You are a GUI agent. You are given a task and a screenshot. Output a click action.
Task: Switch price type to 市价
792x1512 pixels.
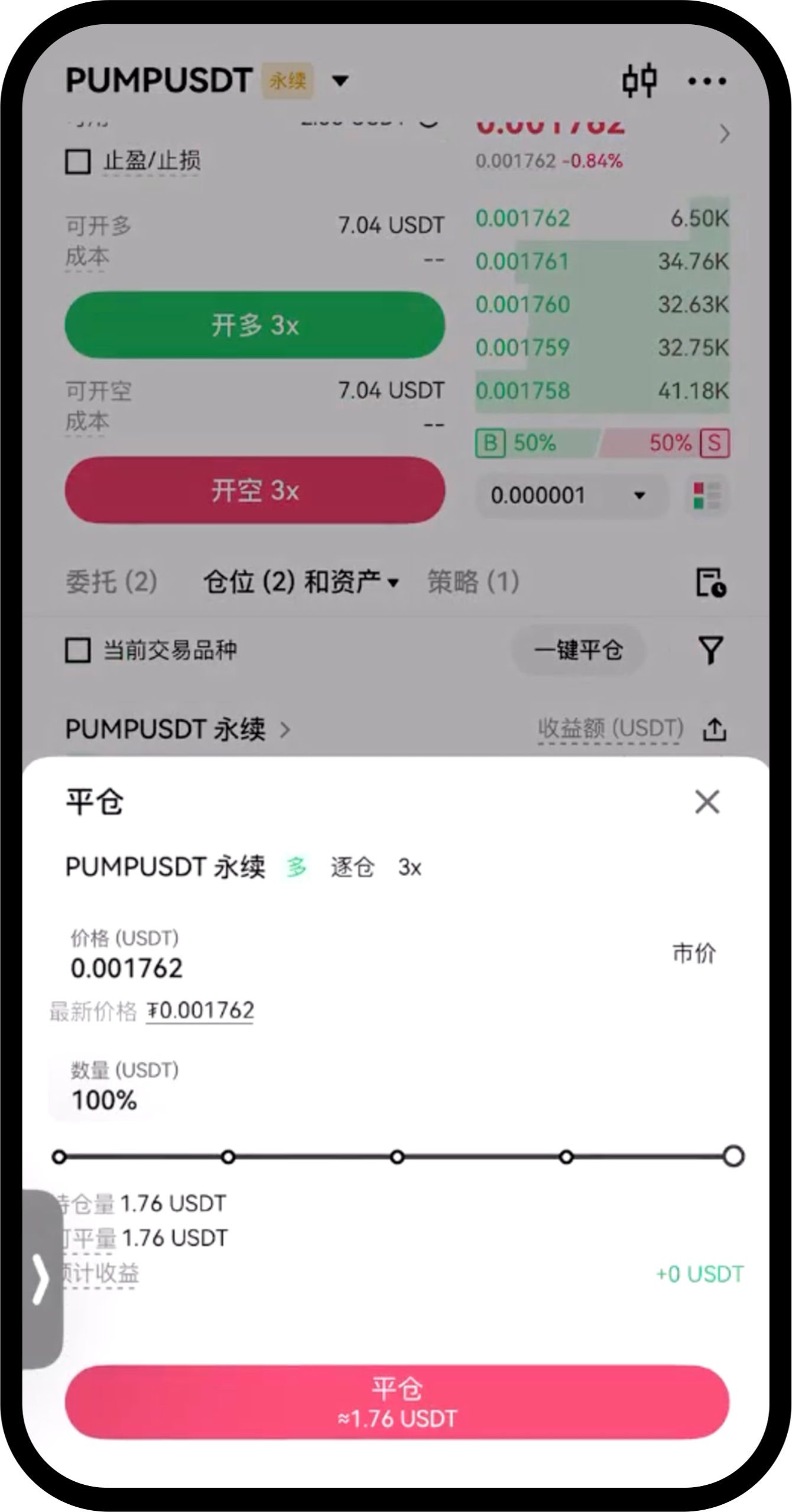click(x=694, y=953)
